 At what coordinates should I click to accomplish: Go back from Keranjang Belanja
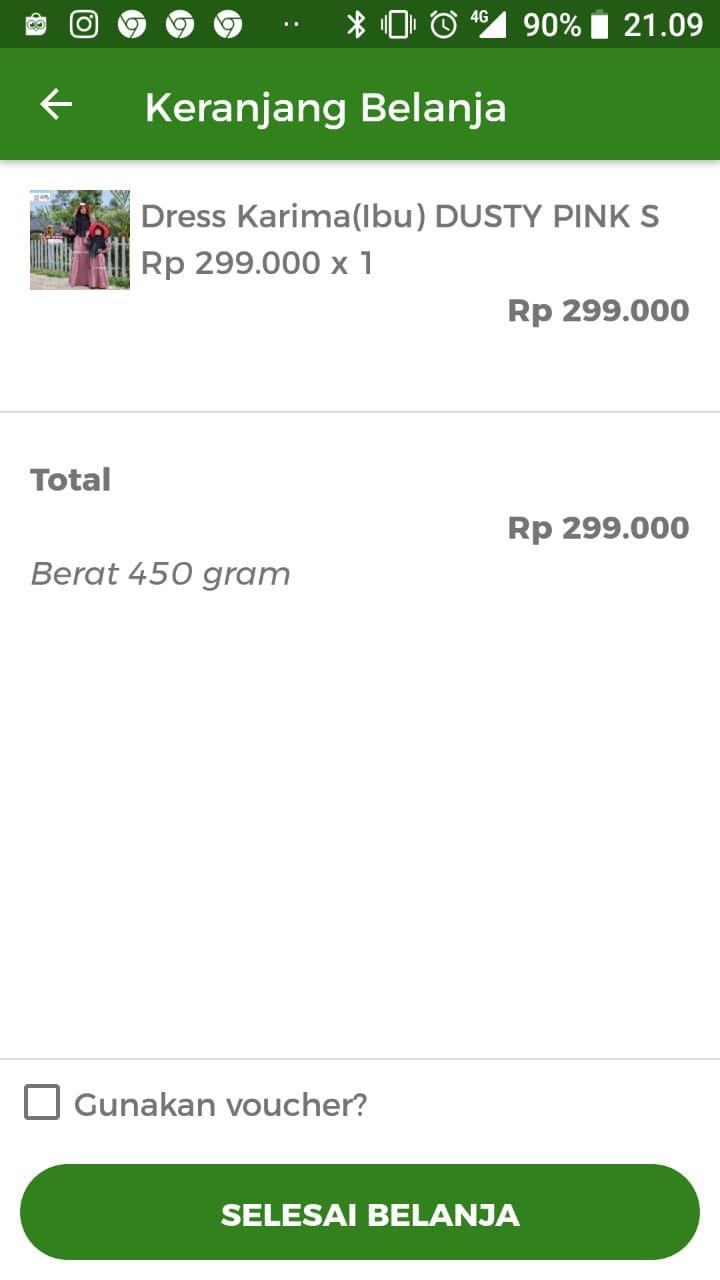click(x=56, y=105)
